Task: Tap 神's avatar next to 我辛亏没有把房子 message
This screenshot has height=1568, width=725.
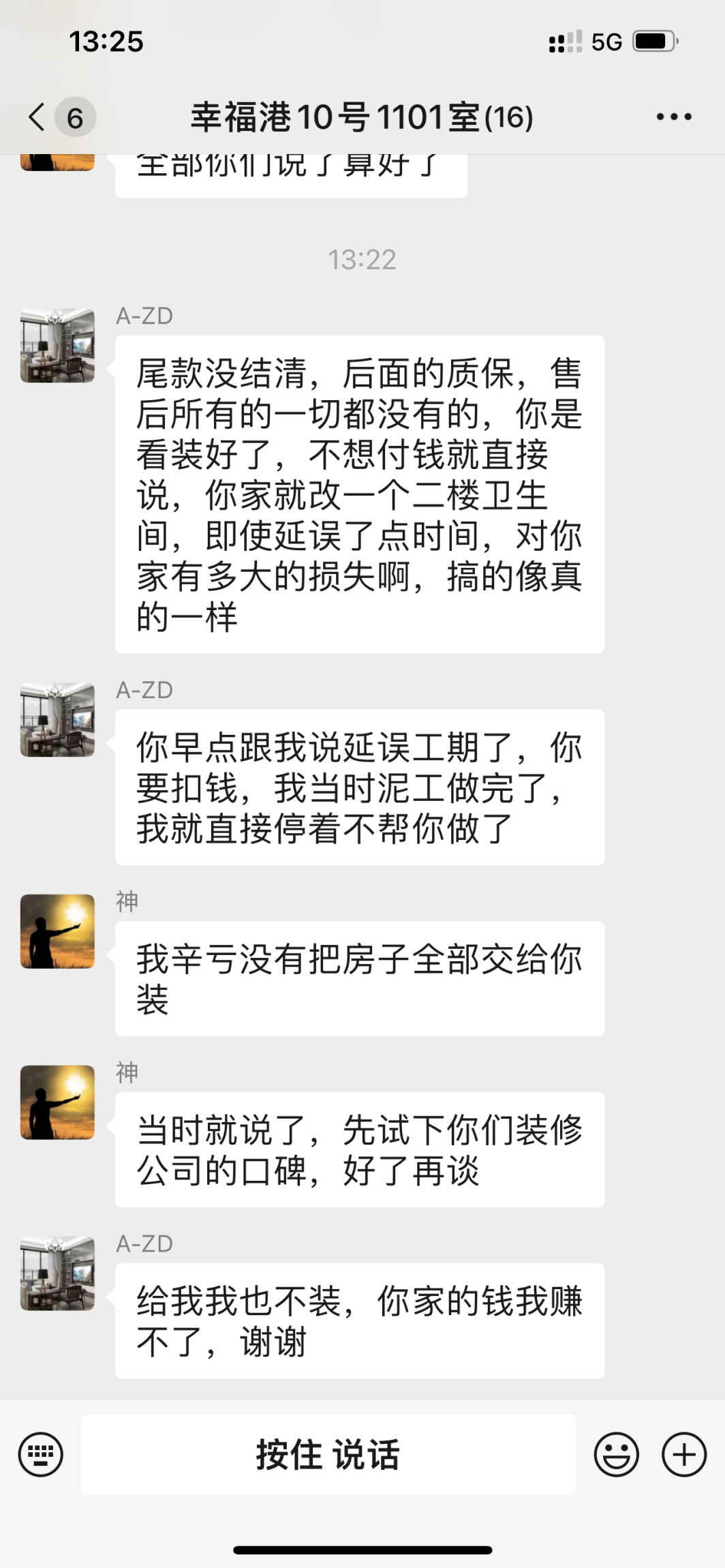Action: (x=57, y=931)
